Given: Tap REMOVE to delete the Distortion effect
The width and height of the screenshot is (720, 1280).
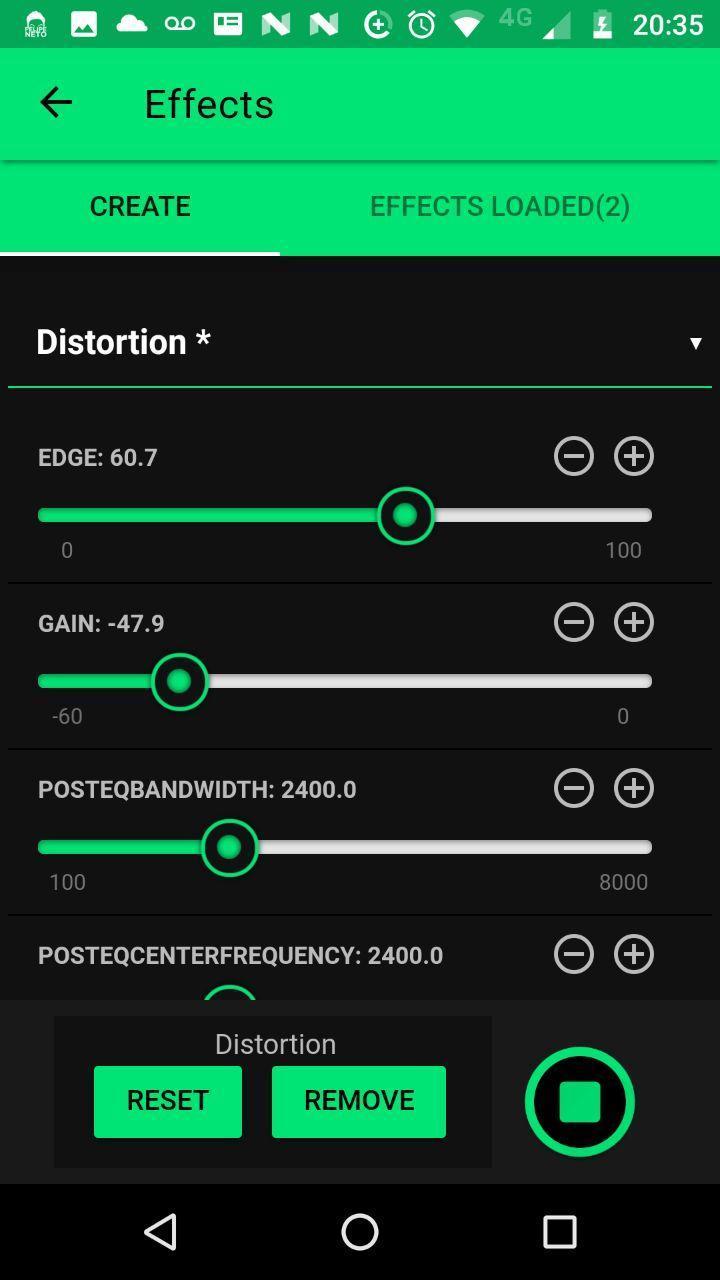Looking at the screenshot, I should click(x=358, y=1100).
